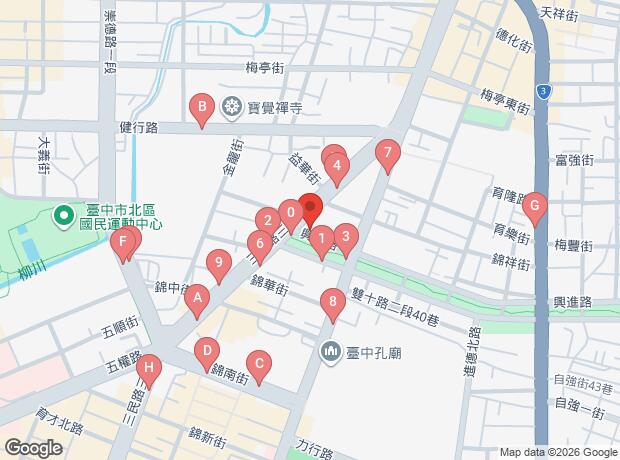Select marker 8 above 臺中孔廟

[x=333, y=302]
